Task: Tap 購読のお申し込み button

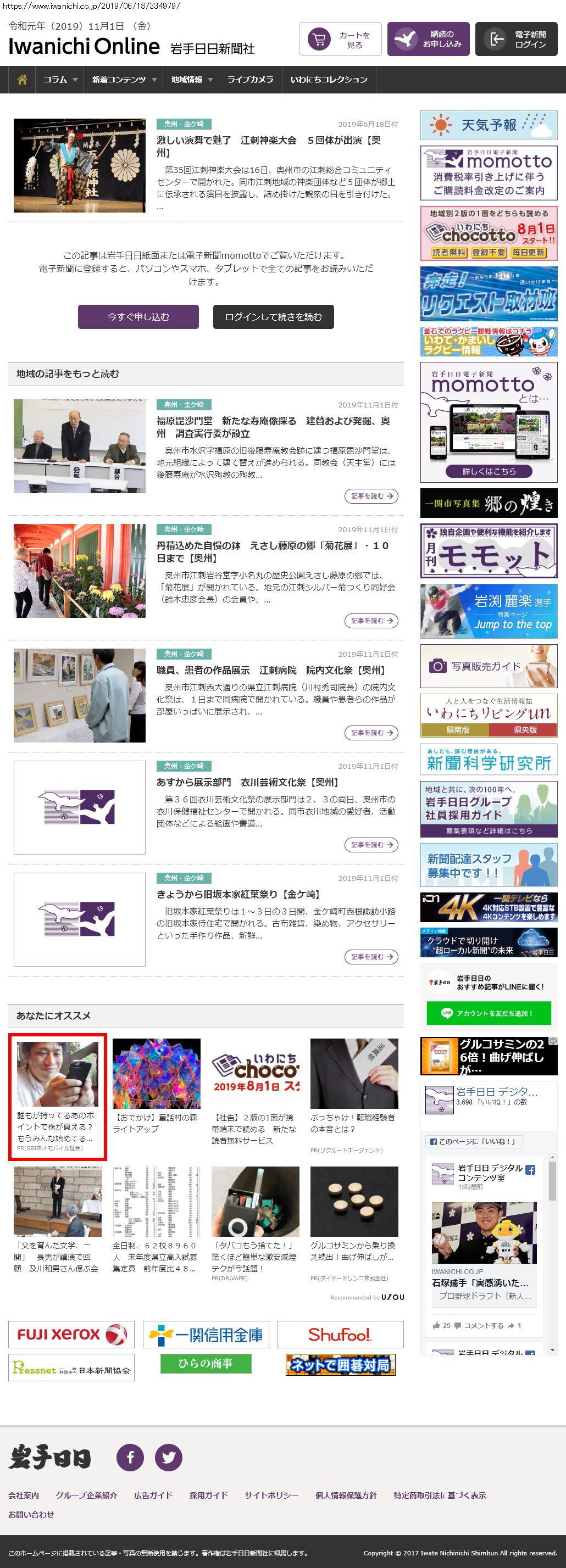Action: coord(428,40)
